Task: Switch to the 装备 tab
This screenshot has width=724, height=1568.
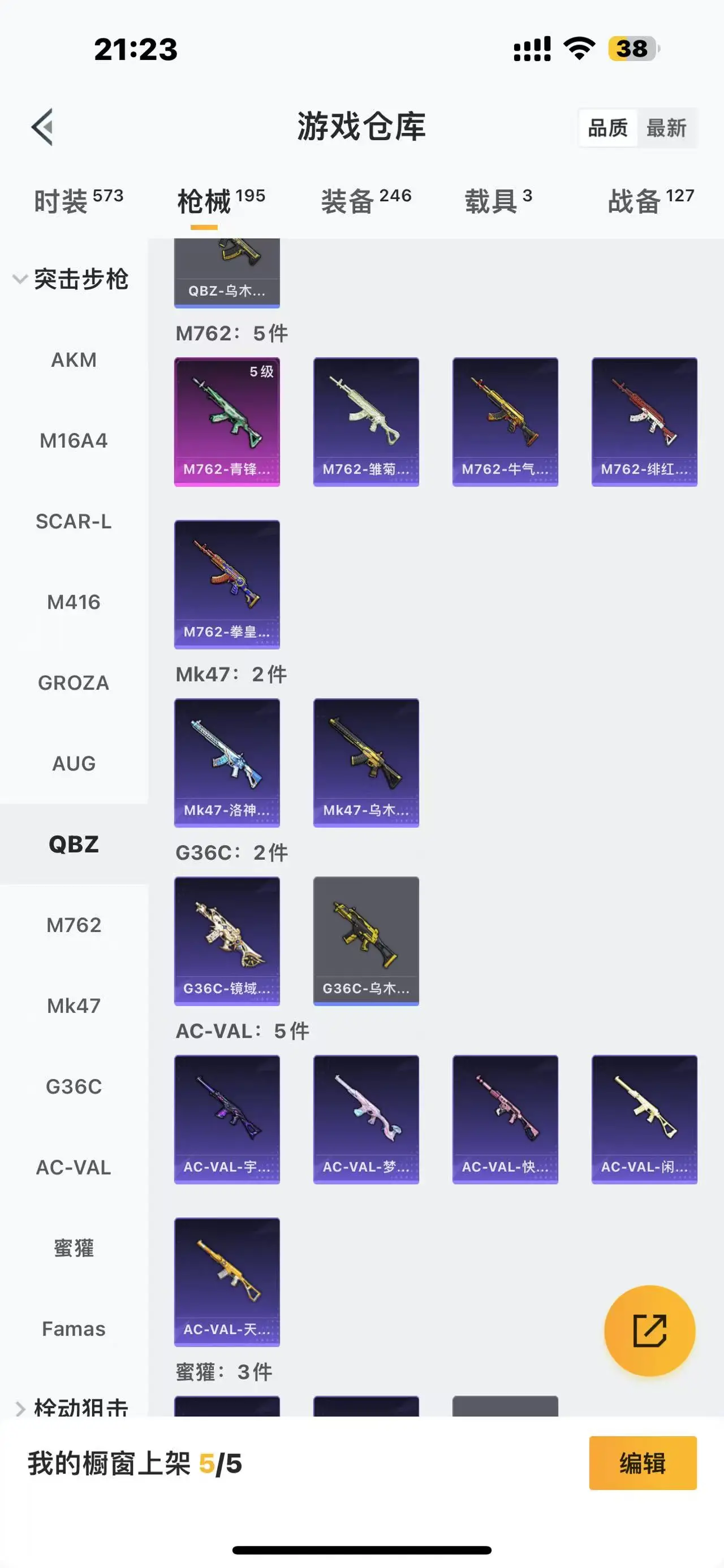Action: click(365, 201)
